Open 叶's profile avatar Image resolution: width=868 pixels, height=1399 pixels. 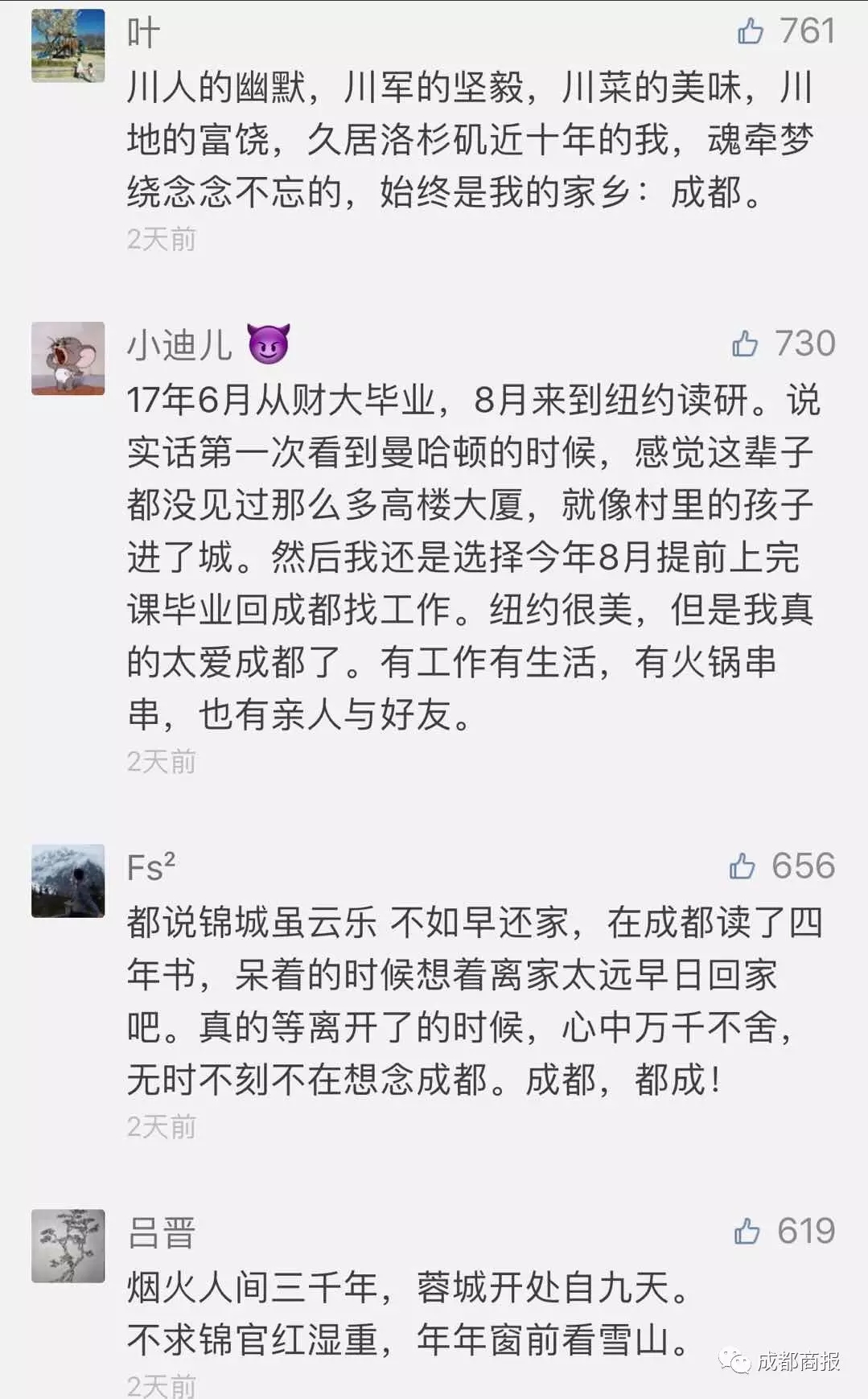(68, 46)
